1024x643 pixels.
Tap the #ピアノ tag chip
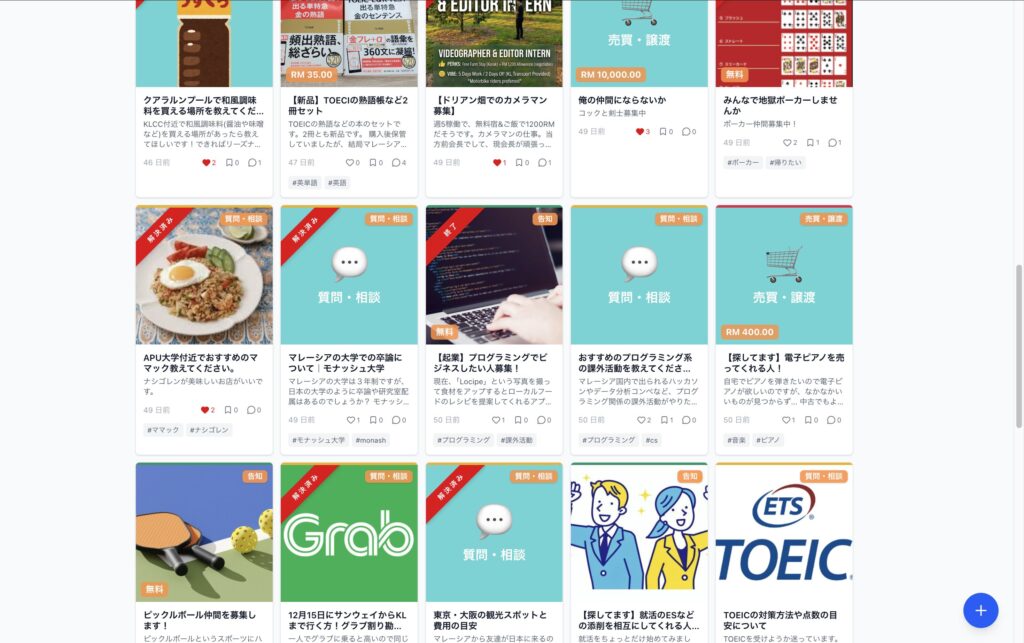coord(768,440)
